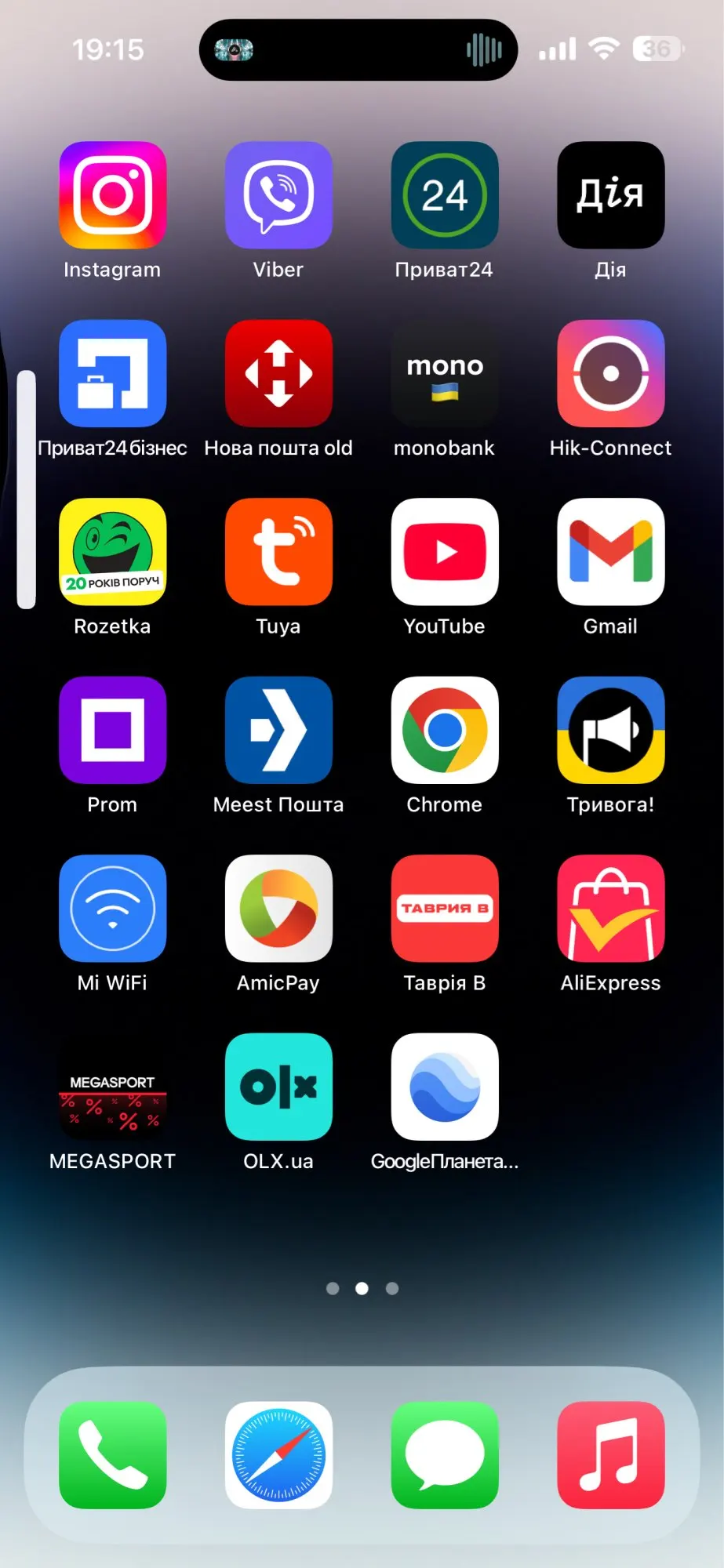This screenshot has width=724, height=1568.
Task: Start the Hik-Connect camera app
Action: pos(610,374)
